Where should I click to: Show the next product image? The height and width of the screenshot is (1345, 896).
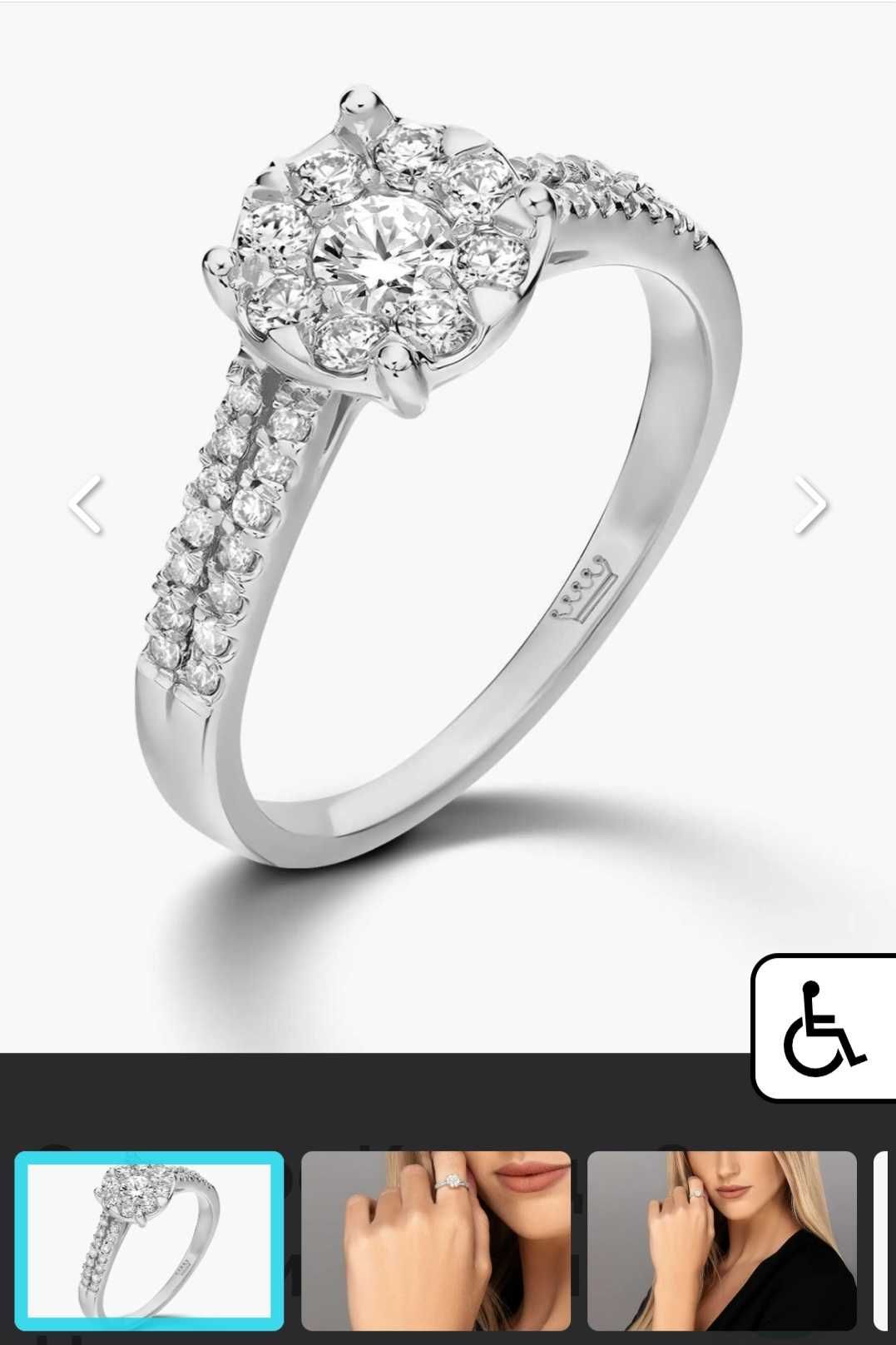[x=810, y=504]
